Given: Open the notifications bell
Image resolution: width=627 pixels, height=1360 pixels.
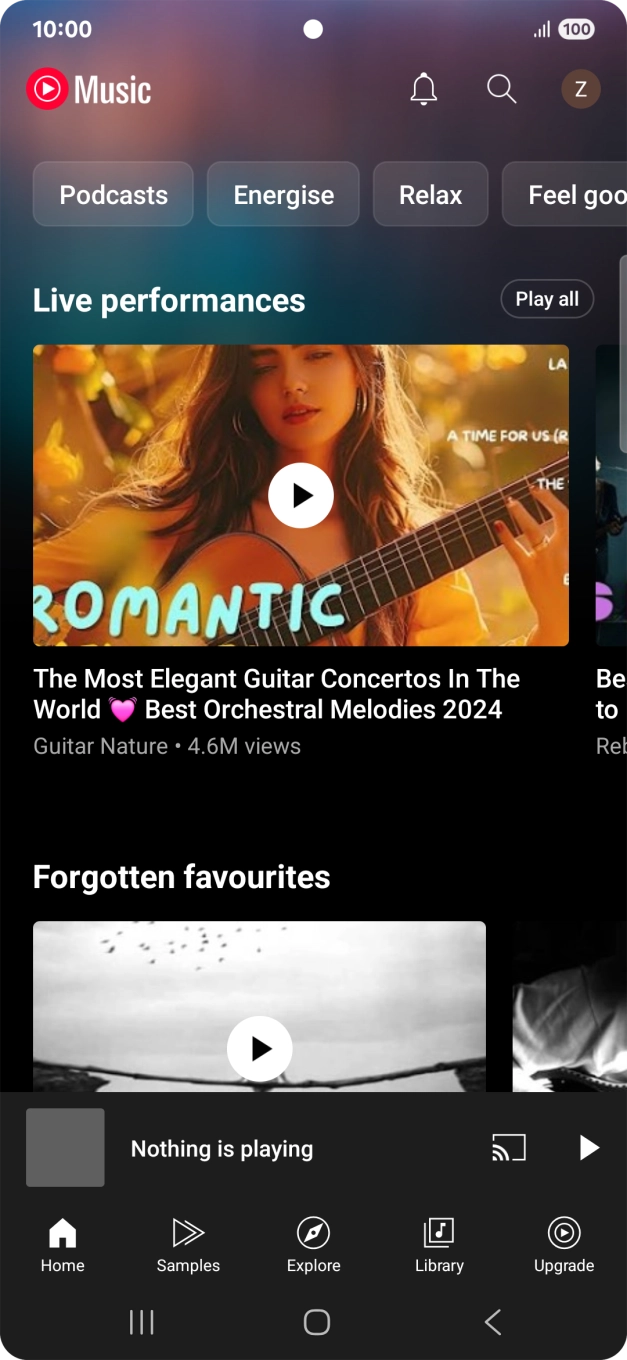Looking at the screenshot, I should (x=424, y=90).
